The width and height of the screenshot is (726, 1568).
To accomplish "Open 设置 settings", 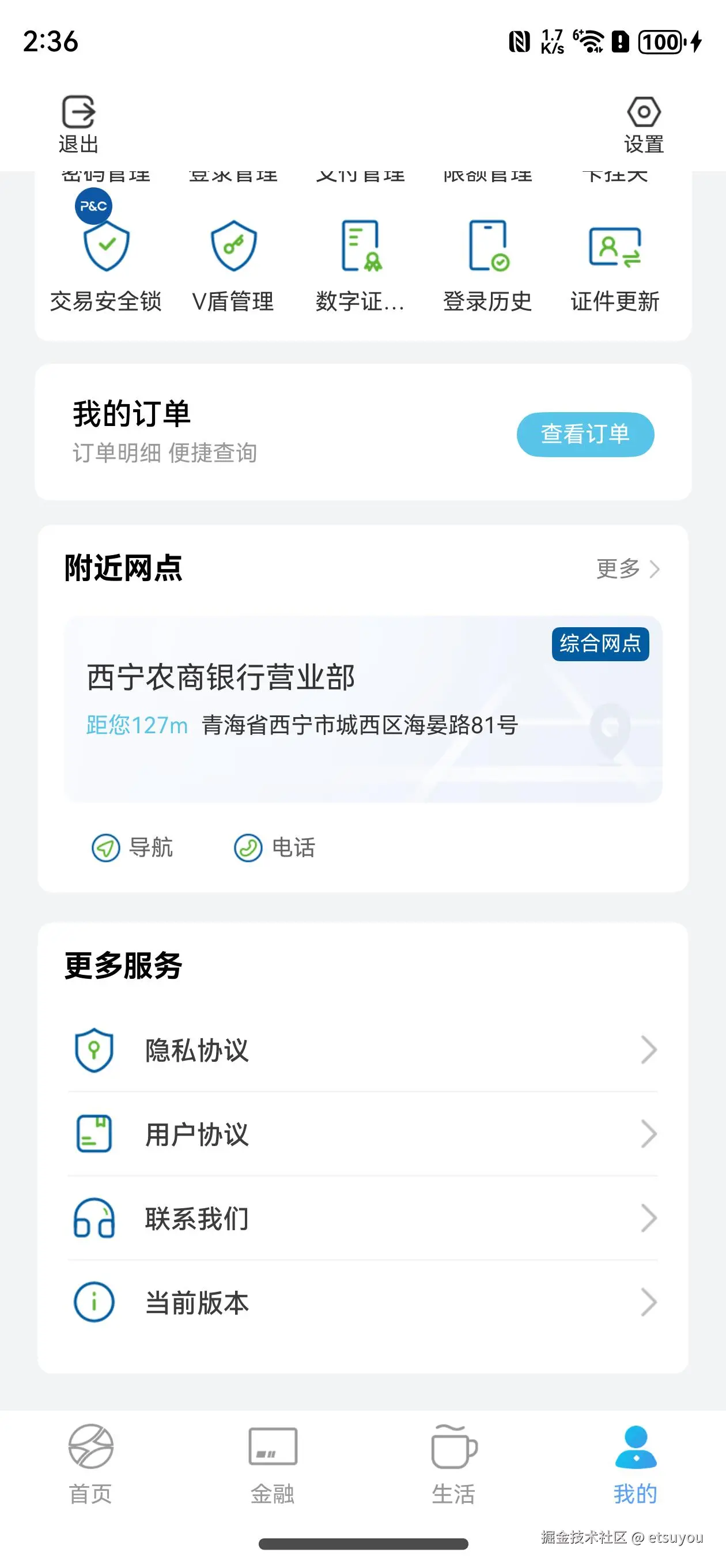I will click(643, 123).
